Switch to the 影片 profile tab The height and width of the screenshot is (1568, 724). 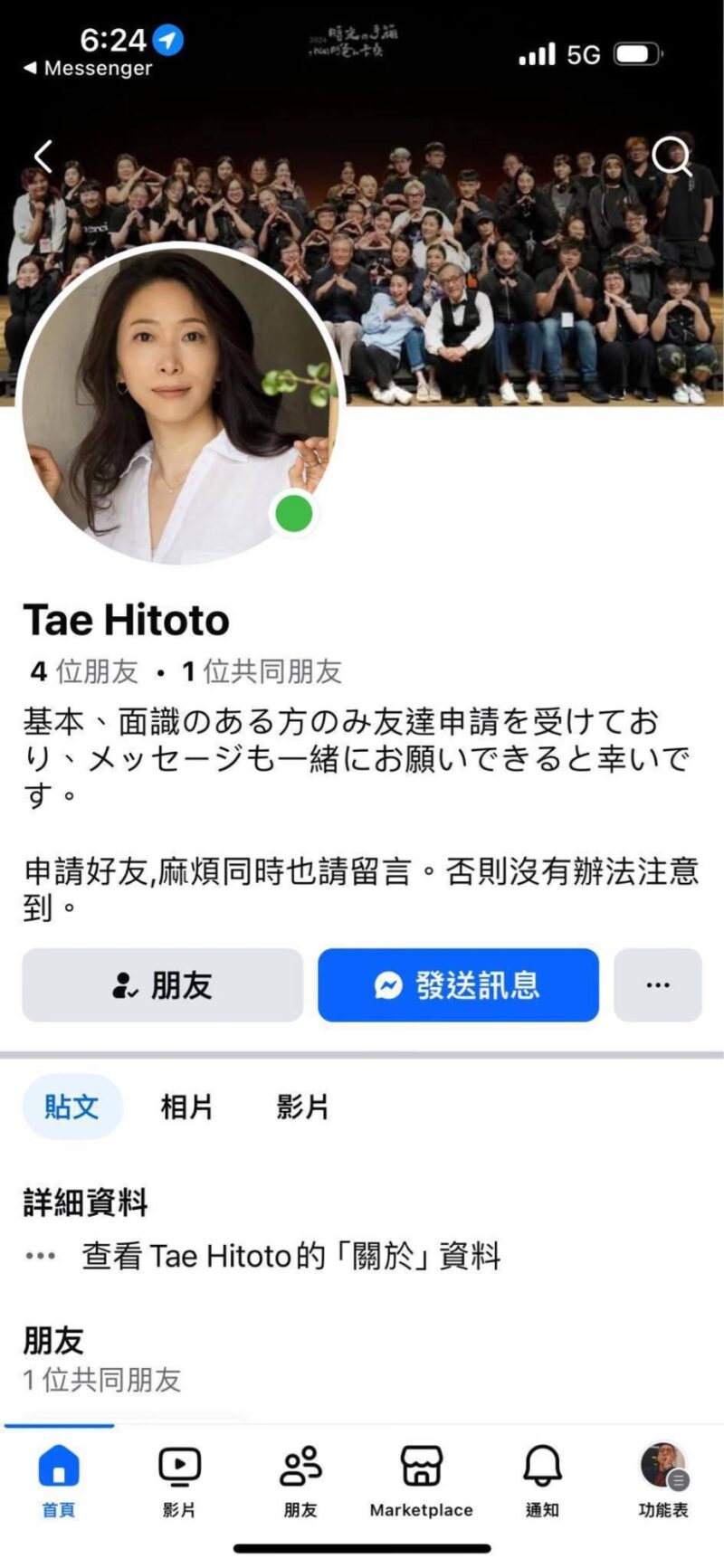(302, 1107)
